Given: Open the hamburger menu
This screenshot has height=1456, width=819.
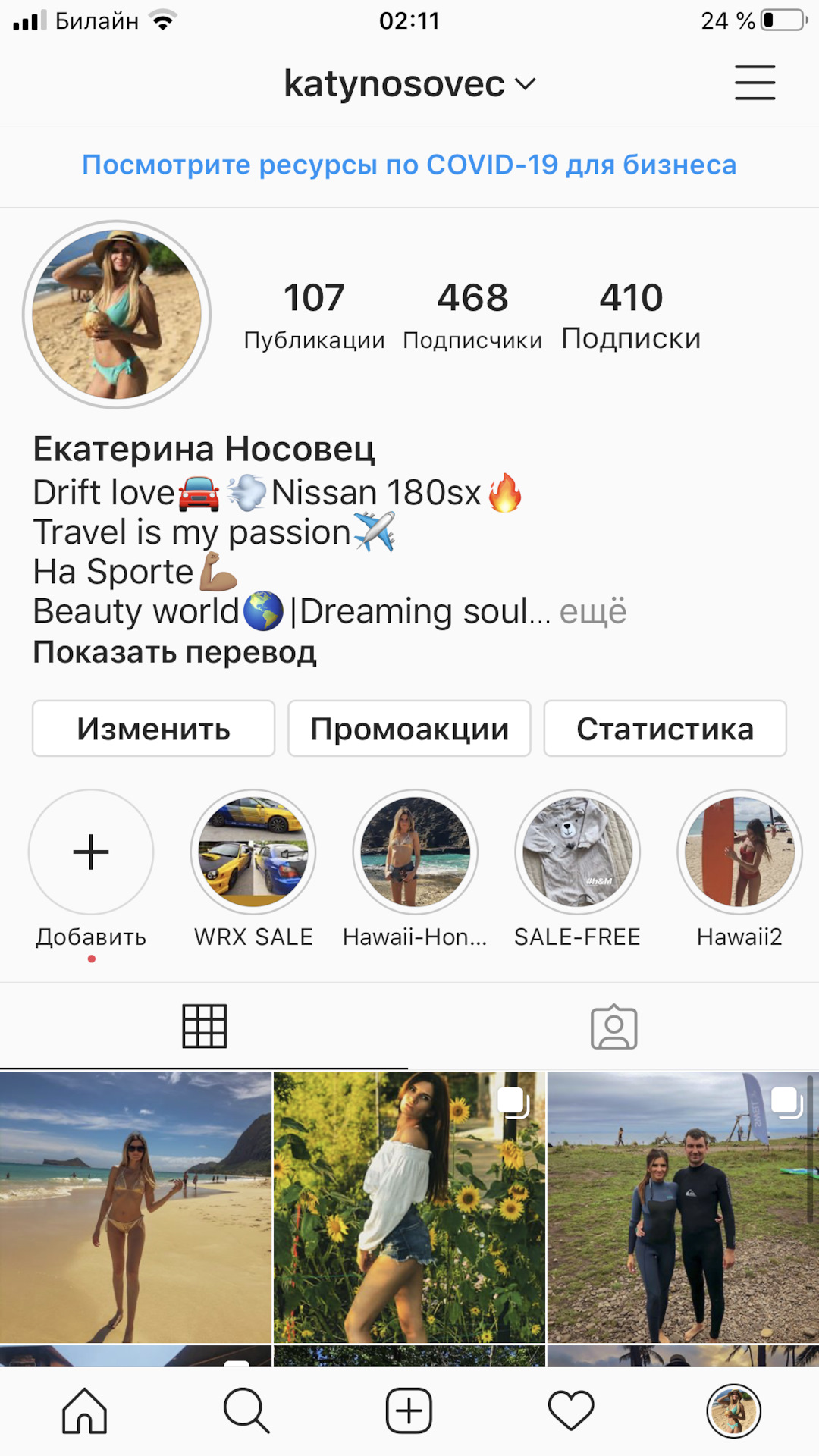Looking at the screenshot, I should click(755, 83).
